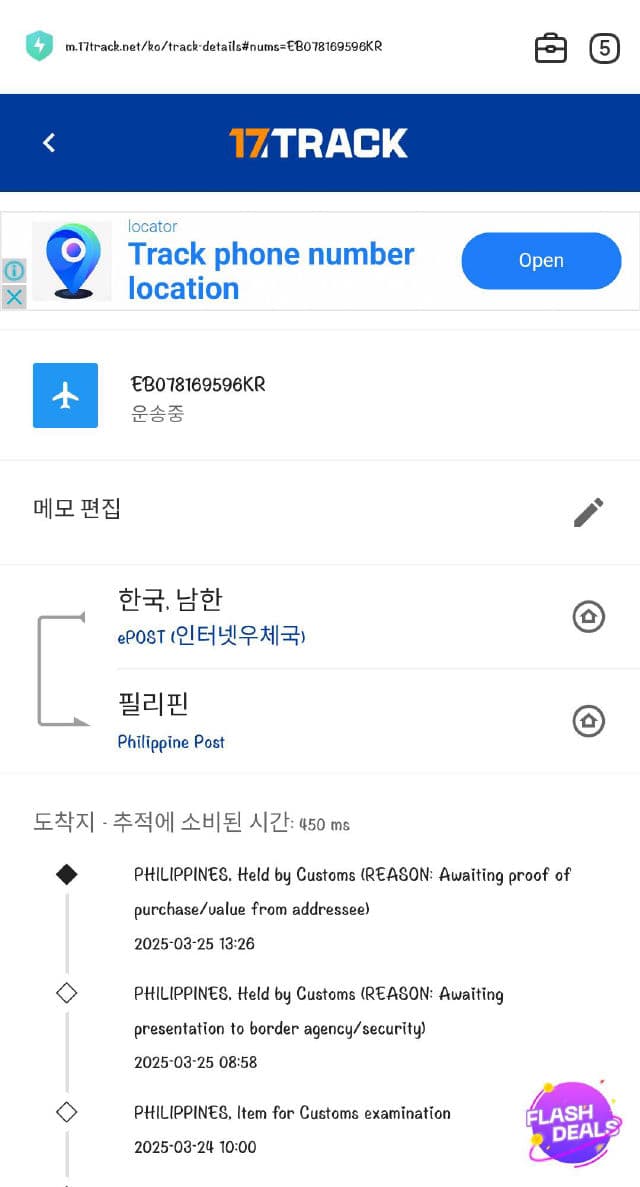Go back using the header arrow

coord(49,143)
